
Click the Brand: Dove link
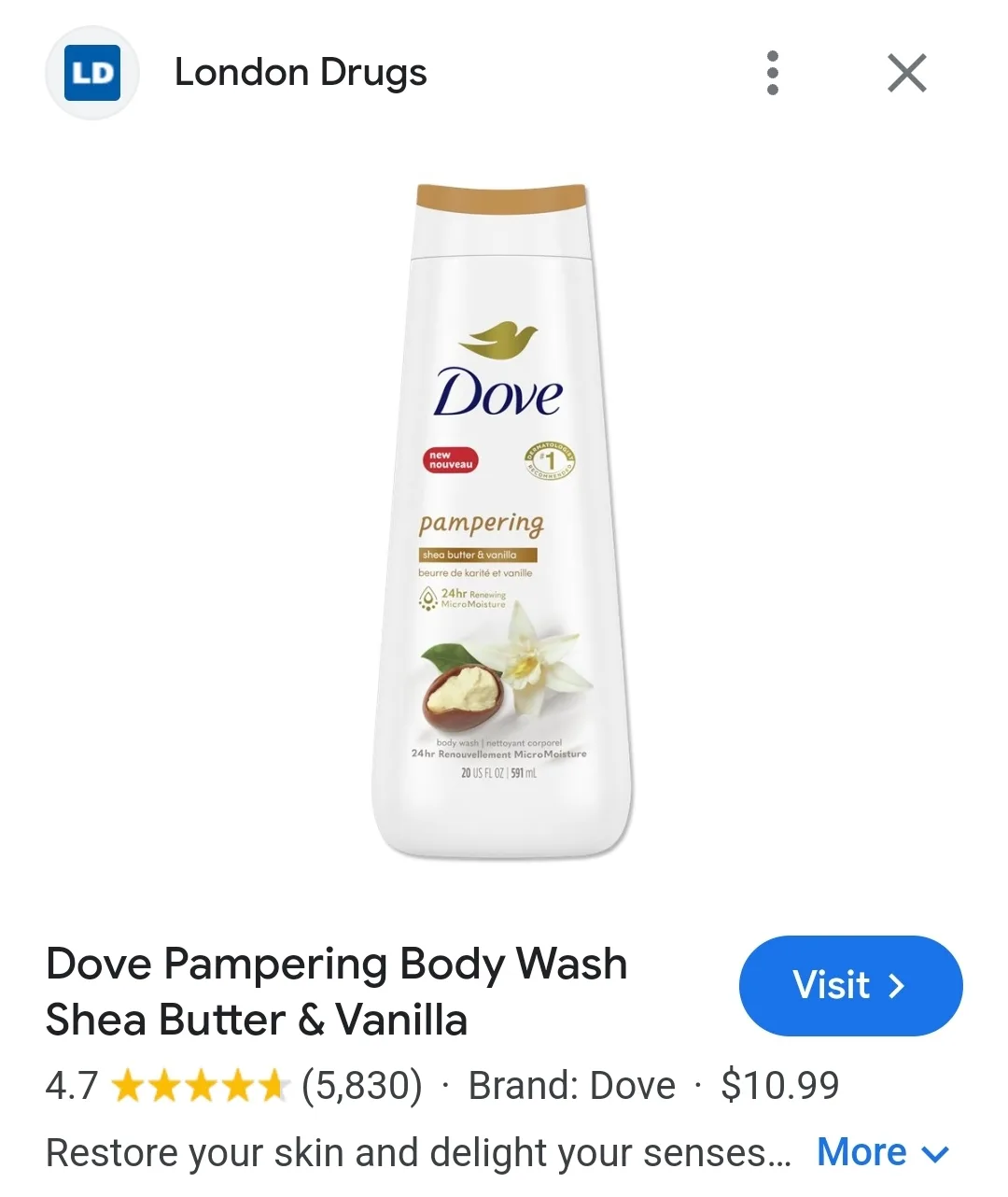point(572,1084)
